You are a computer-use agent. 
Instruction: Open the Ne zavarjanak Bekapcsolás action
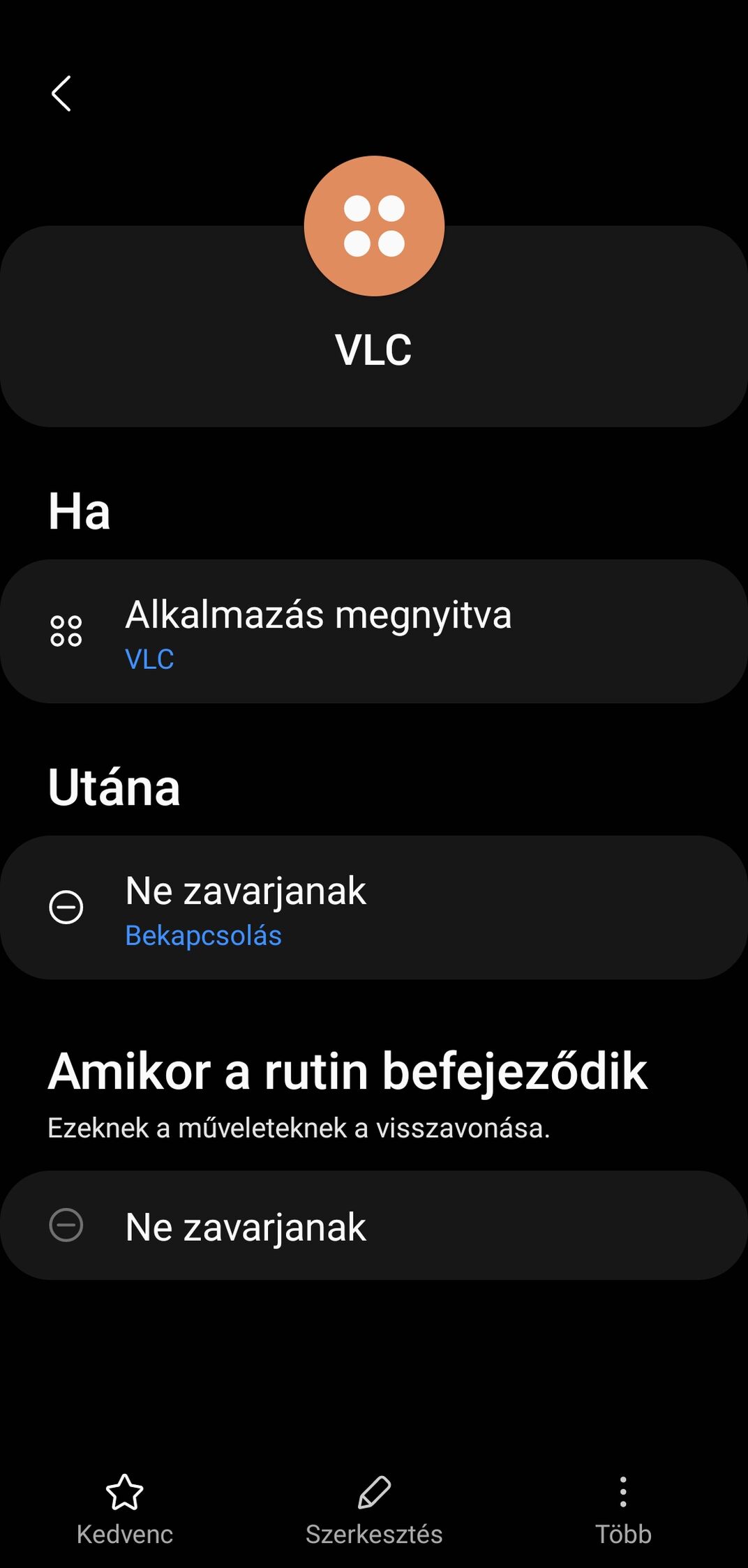pos(374,907)
